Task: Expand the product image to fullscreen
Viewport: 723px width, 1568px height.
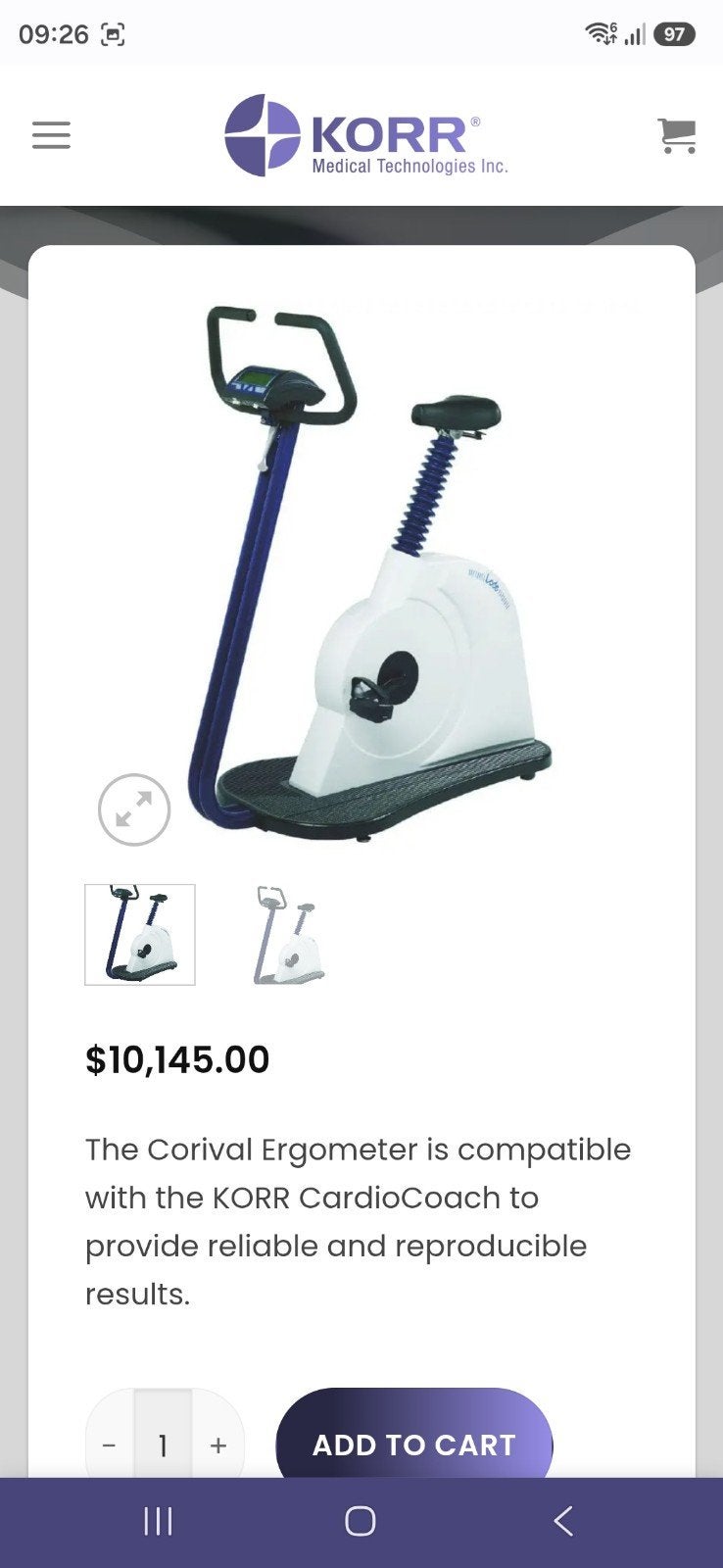Action: [134, 810]
